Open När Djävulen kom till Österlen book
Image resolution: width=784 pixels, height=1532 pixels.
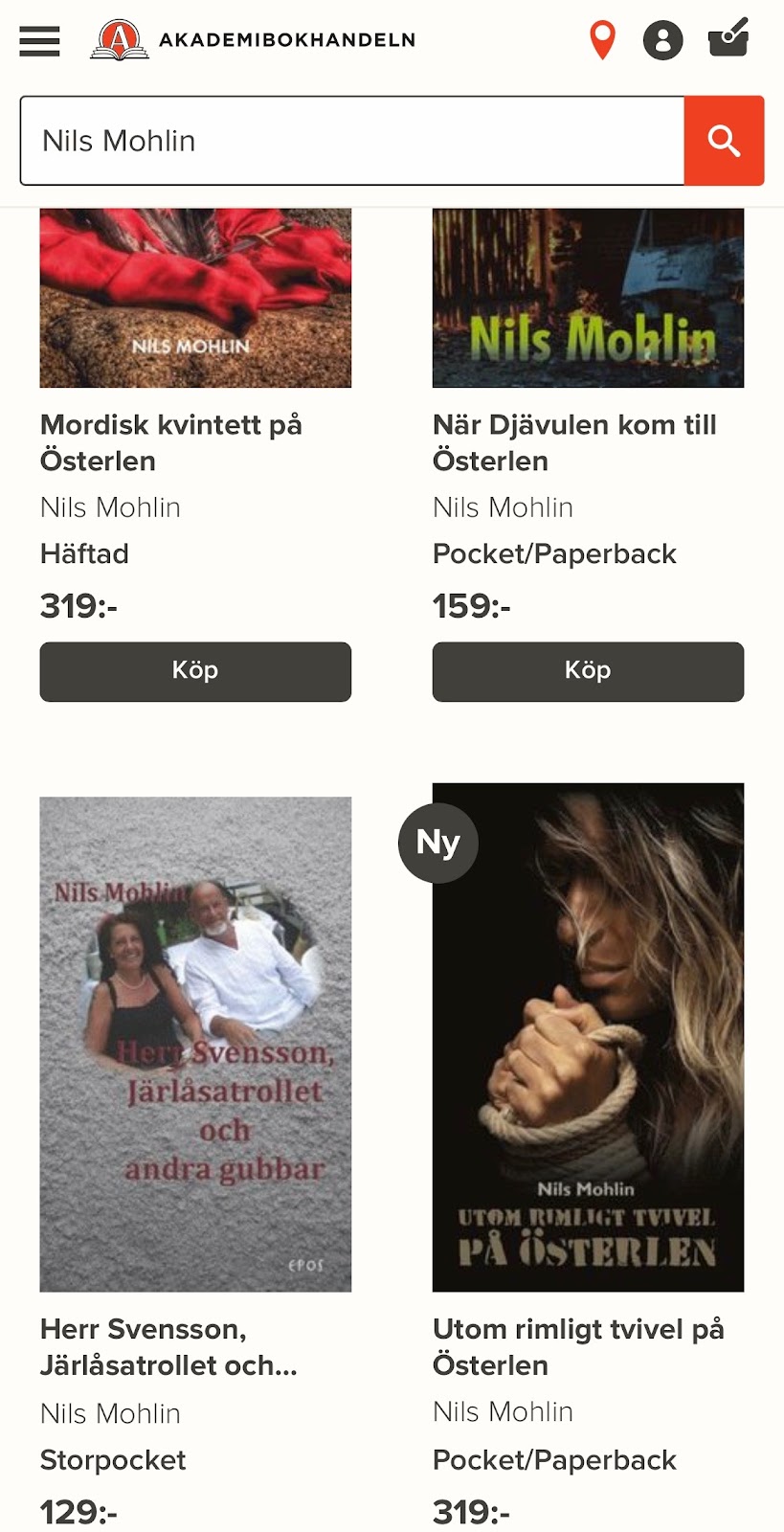click(x=574, y=442)
